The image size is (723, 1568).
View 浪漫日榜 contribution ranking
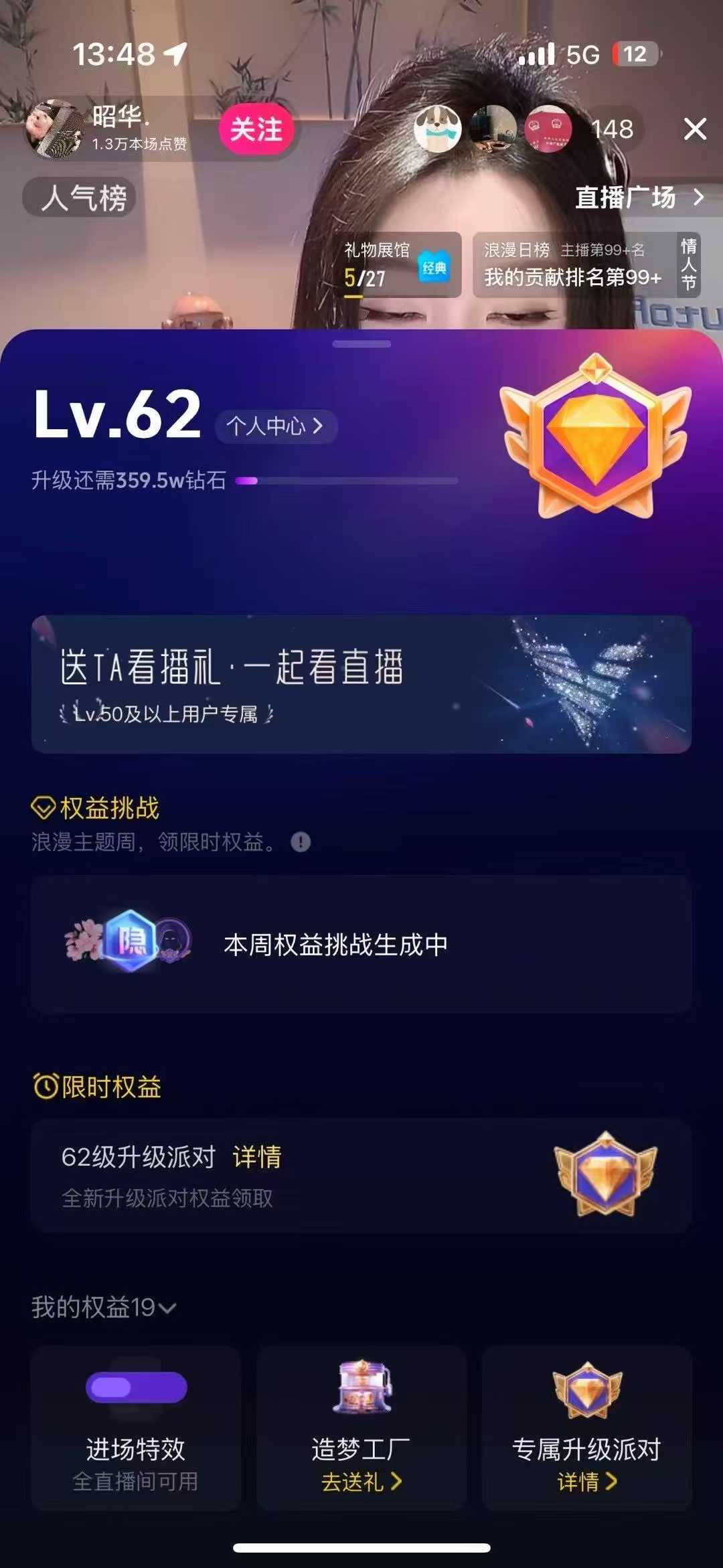573,264
